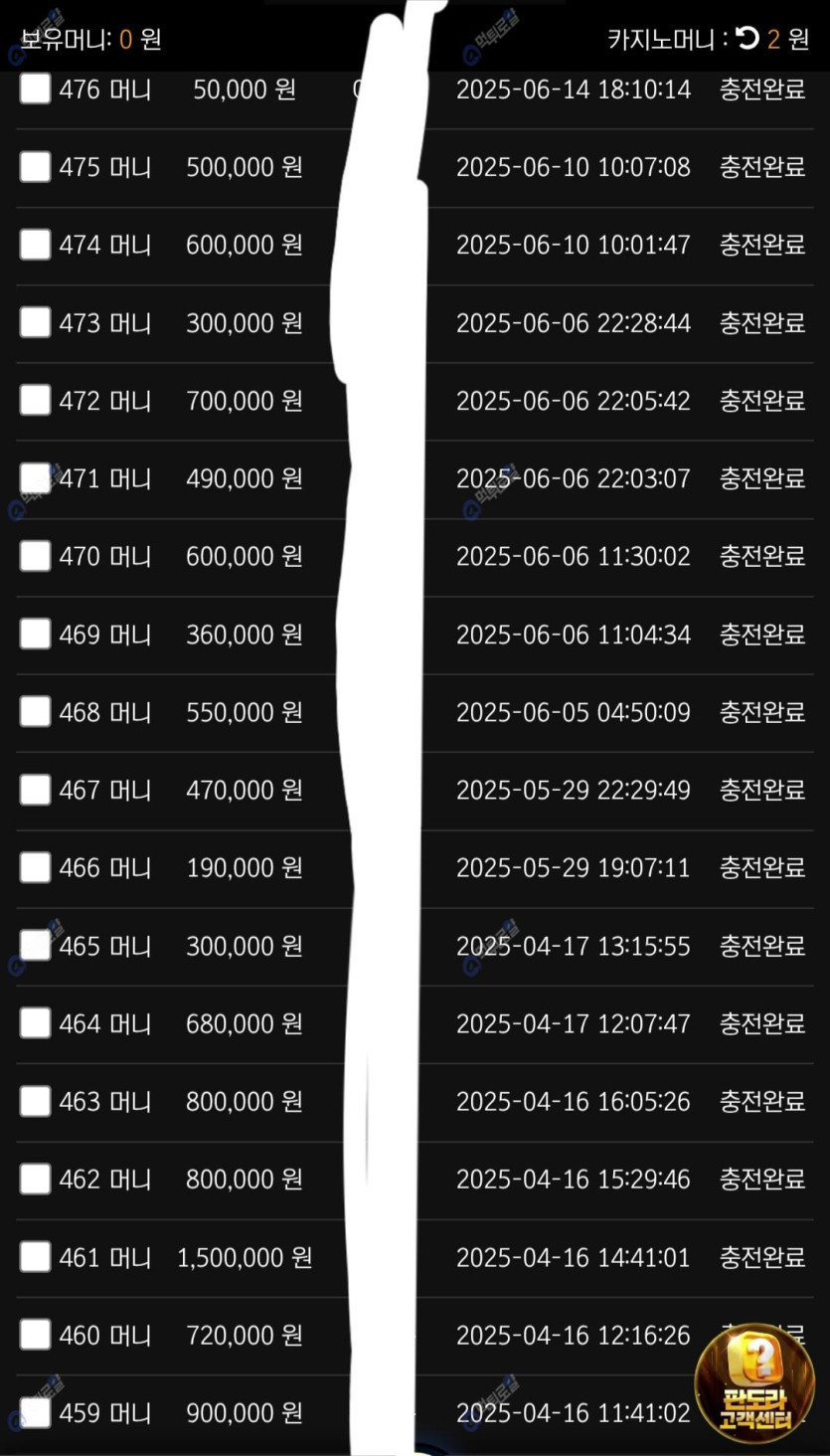The image size is (830, 1456).
Task: Check the box beside entry 465
Action: coord(36,946)
